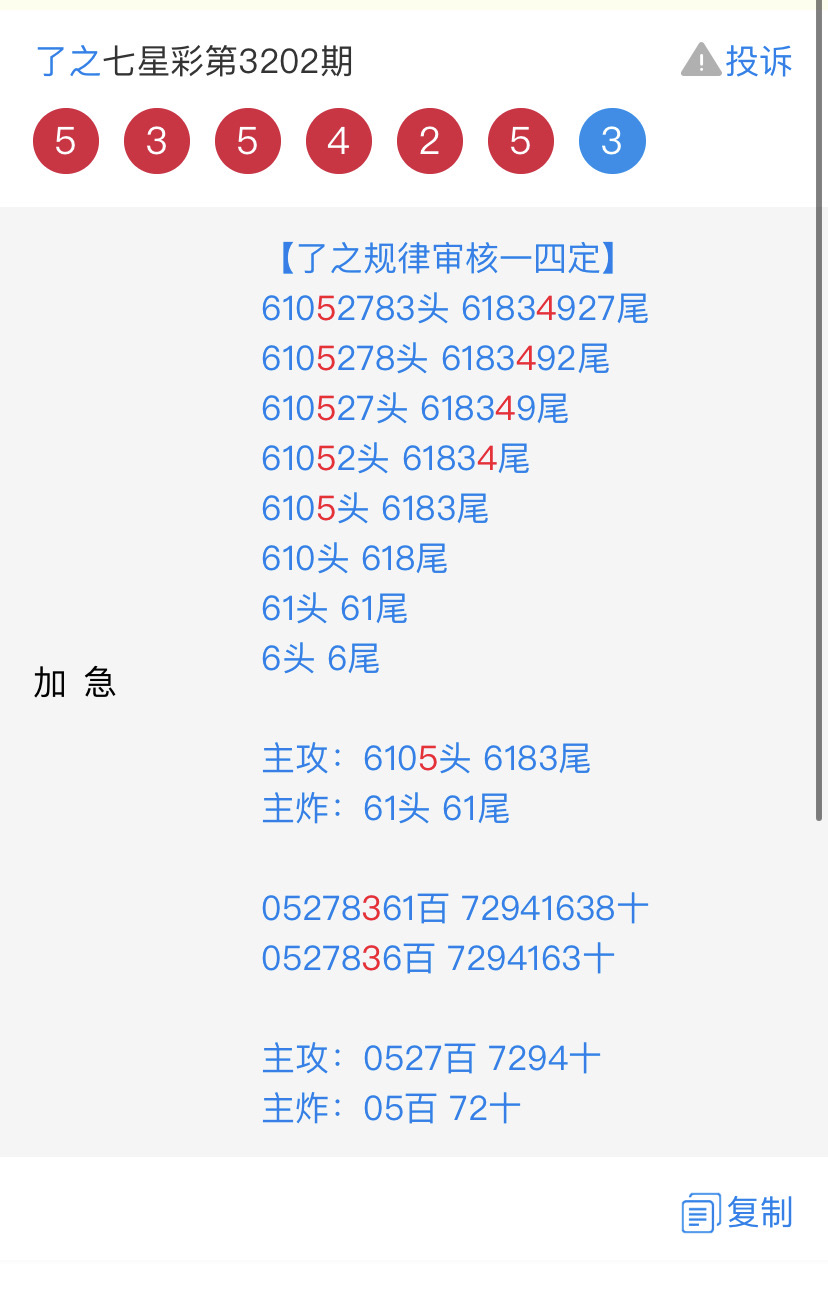This screenshot has width=828, height=1294.
Task: Click the red ball showing 2
Action: (x=430, y=141)
